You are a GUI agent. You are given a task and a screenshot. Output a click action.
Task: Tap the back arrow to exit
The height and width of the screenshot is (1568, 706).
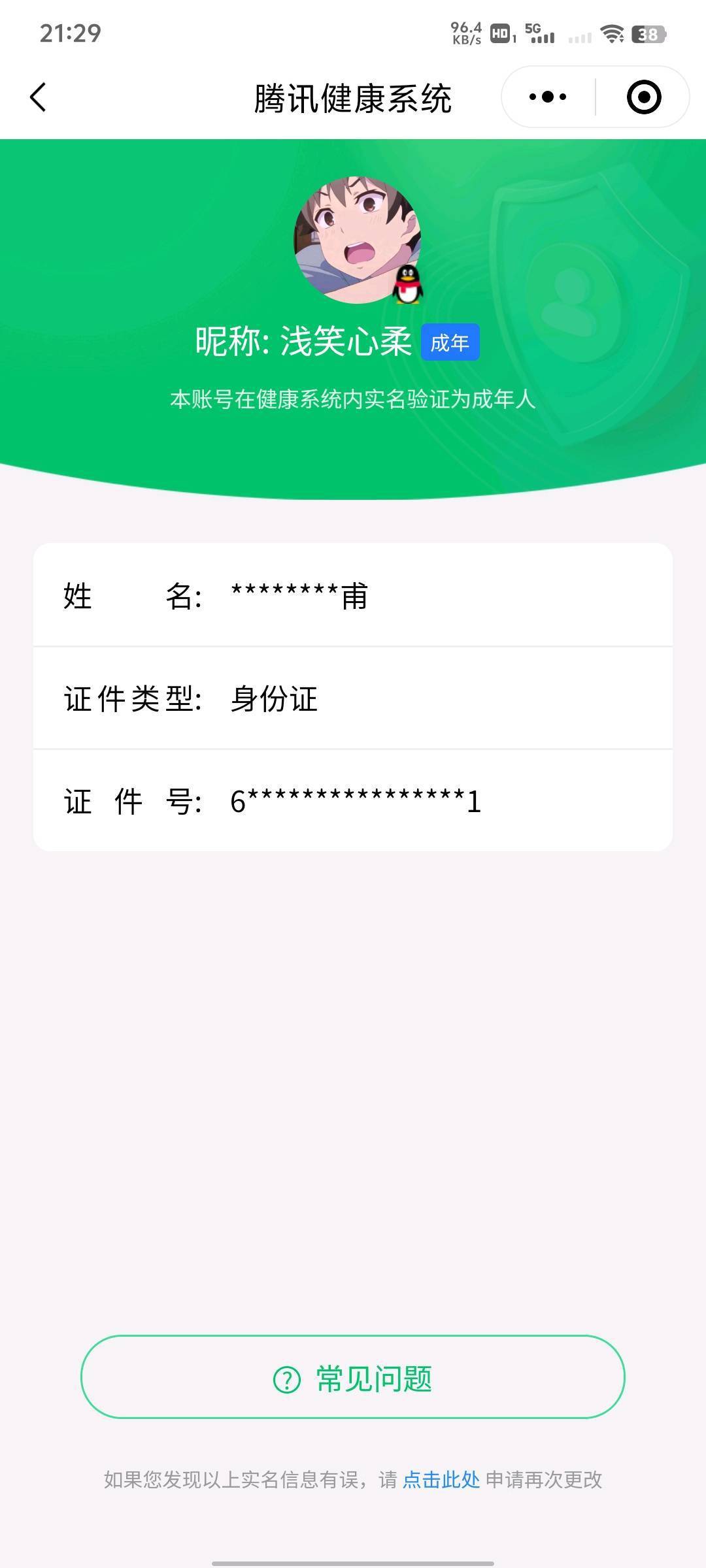37,95
